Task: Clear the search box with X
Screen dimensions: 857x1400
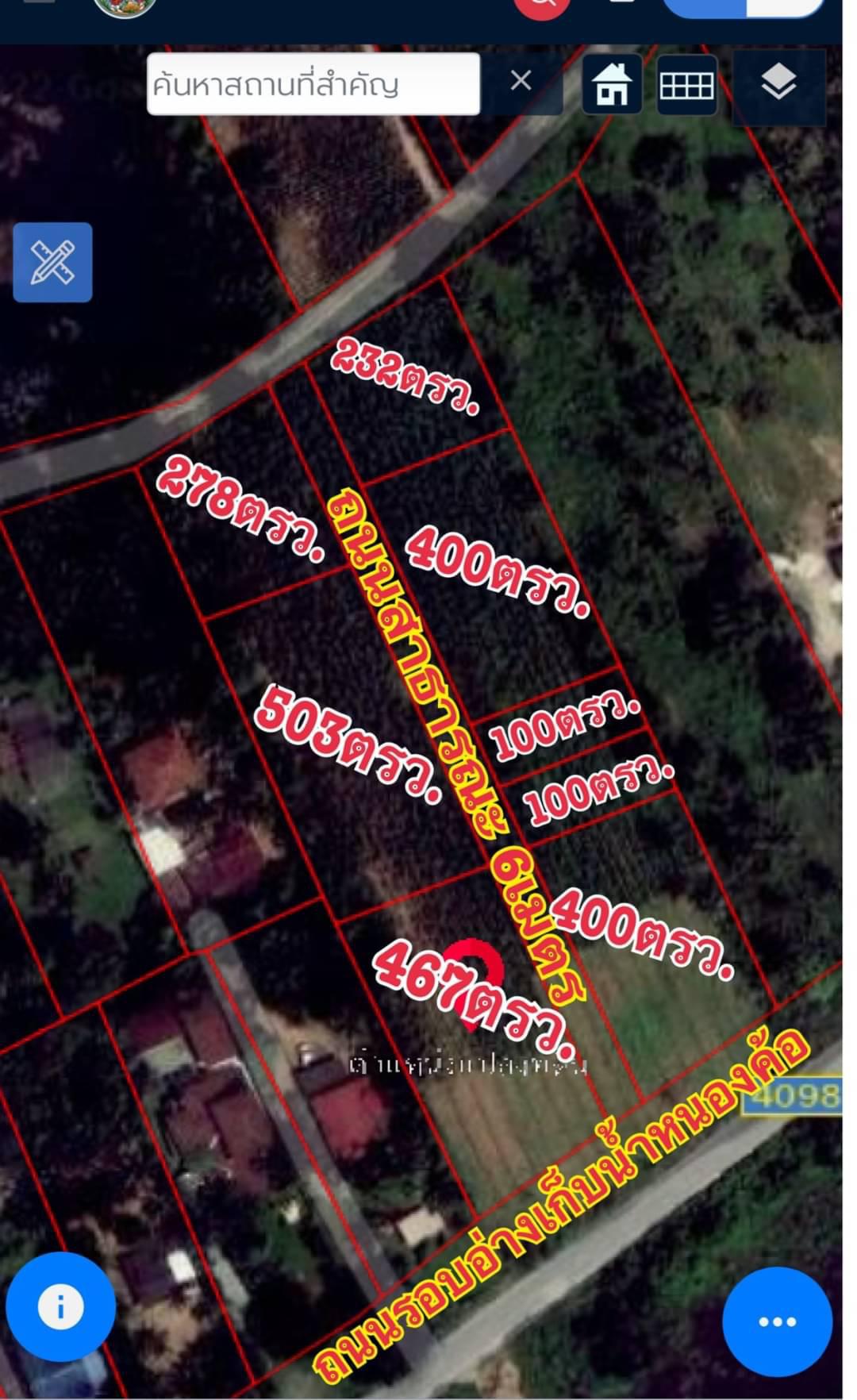Action: [521, 81]
